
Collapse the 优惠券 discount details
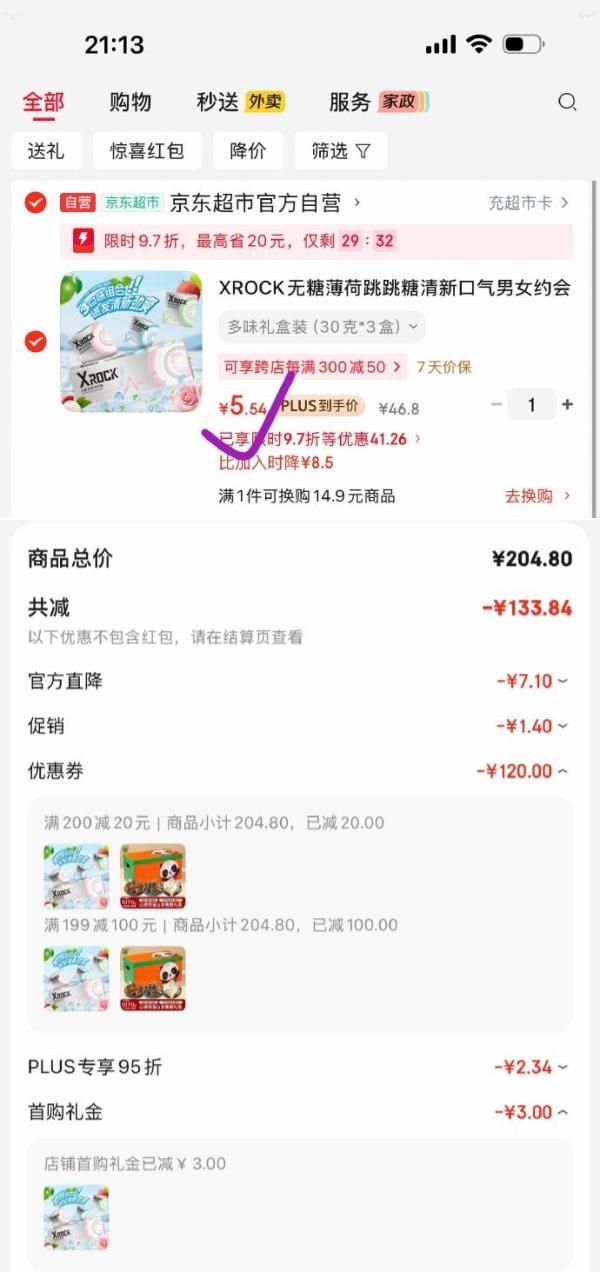523,771
